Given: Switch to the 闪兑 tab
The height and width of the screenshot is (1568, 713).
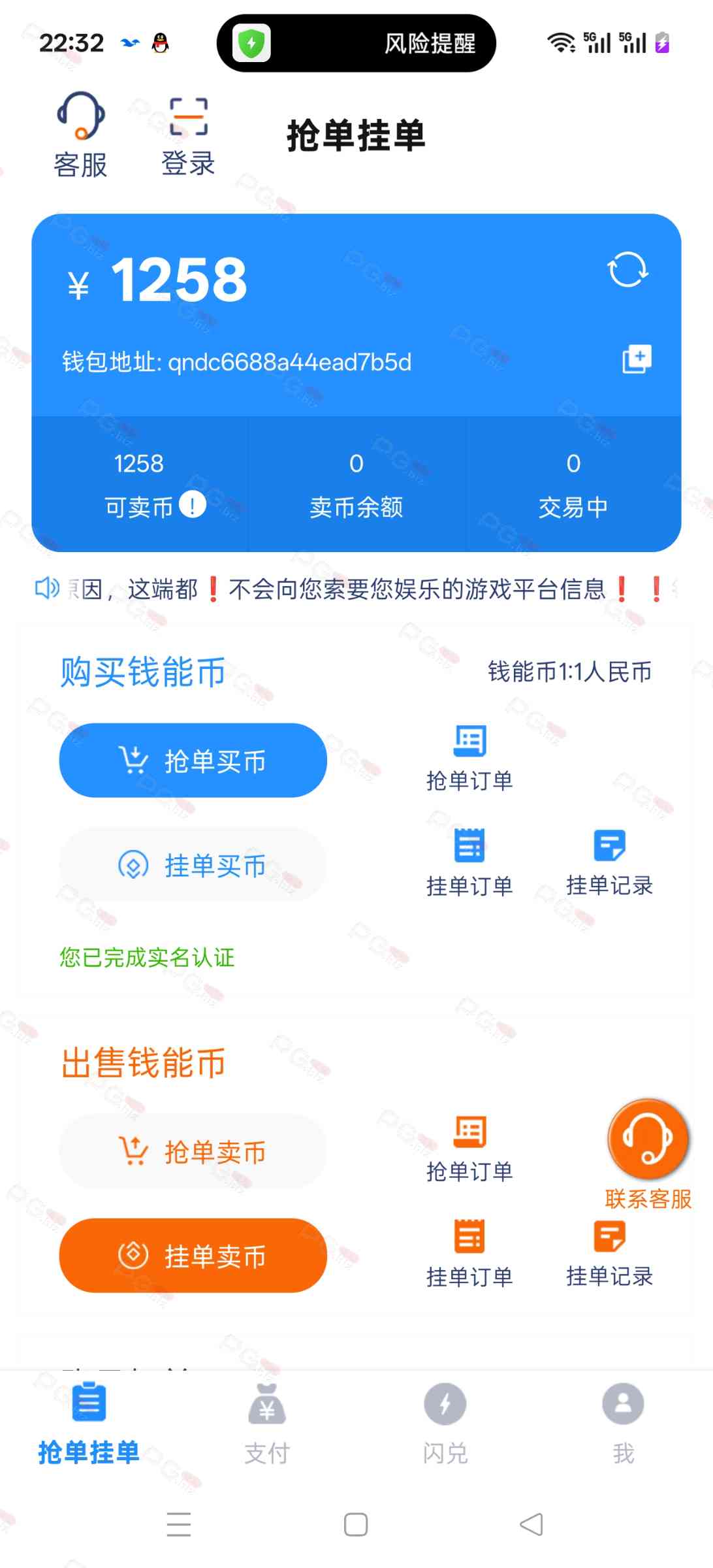Looking at the screenshot, I should 445,1424.
